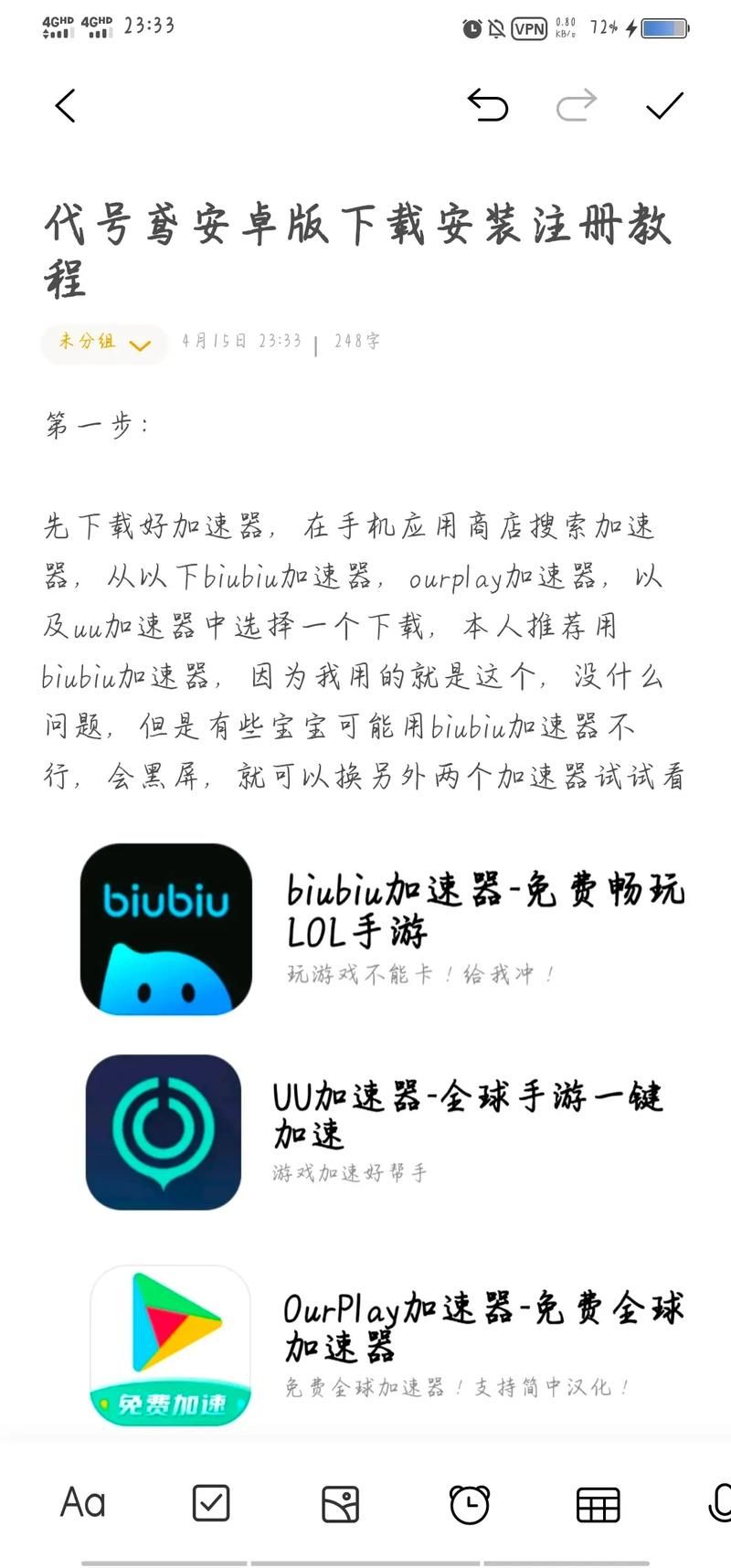Insert a checklist item
This screenshot has width=731, height=1568.
point(211,1502)
